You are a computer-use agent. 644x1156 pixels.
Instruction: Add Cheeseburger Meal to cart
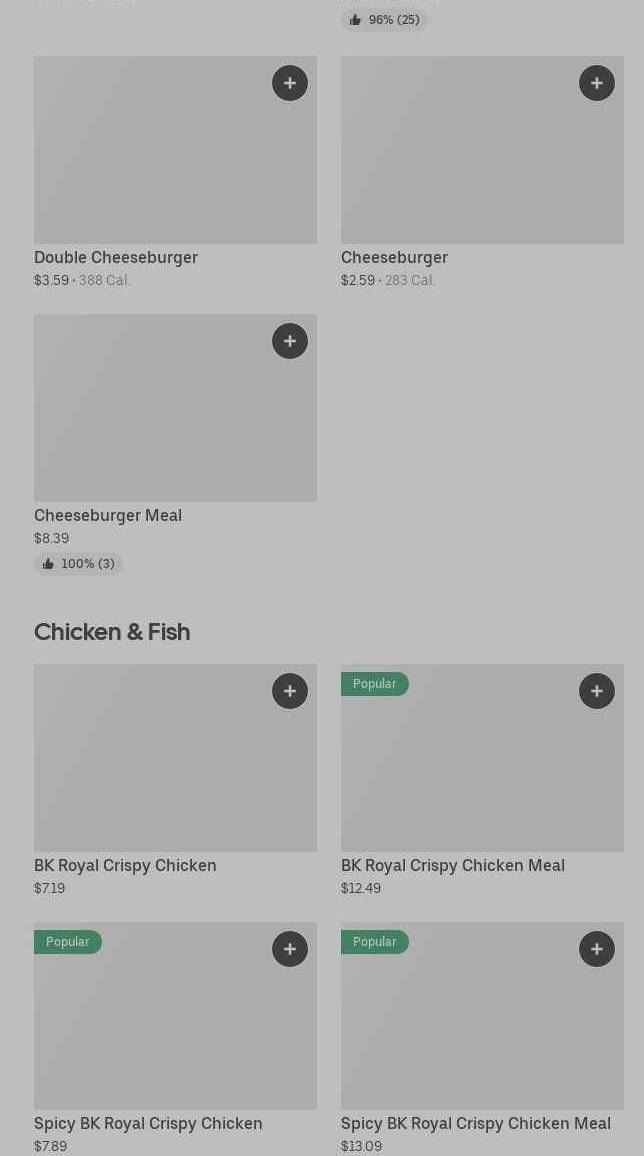(290, 341)
